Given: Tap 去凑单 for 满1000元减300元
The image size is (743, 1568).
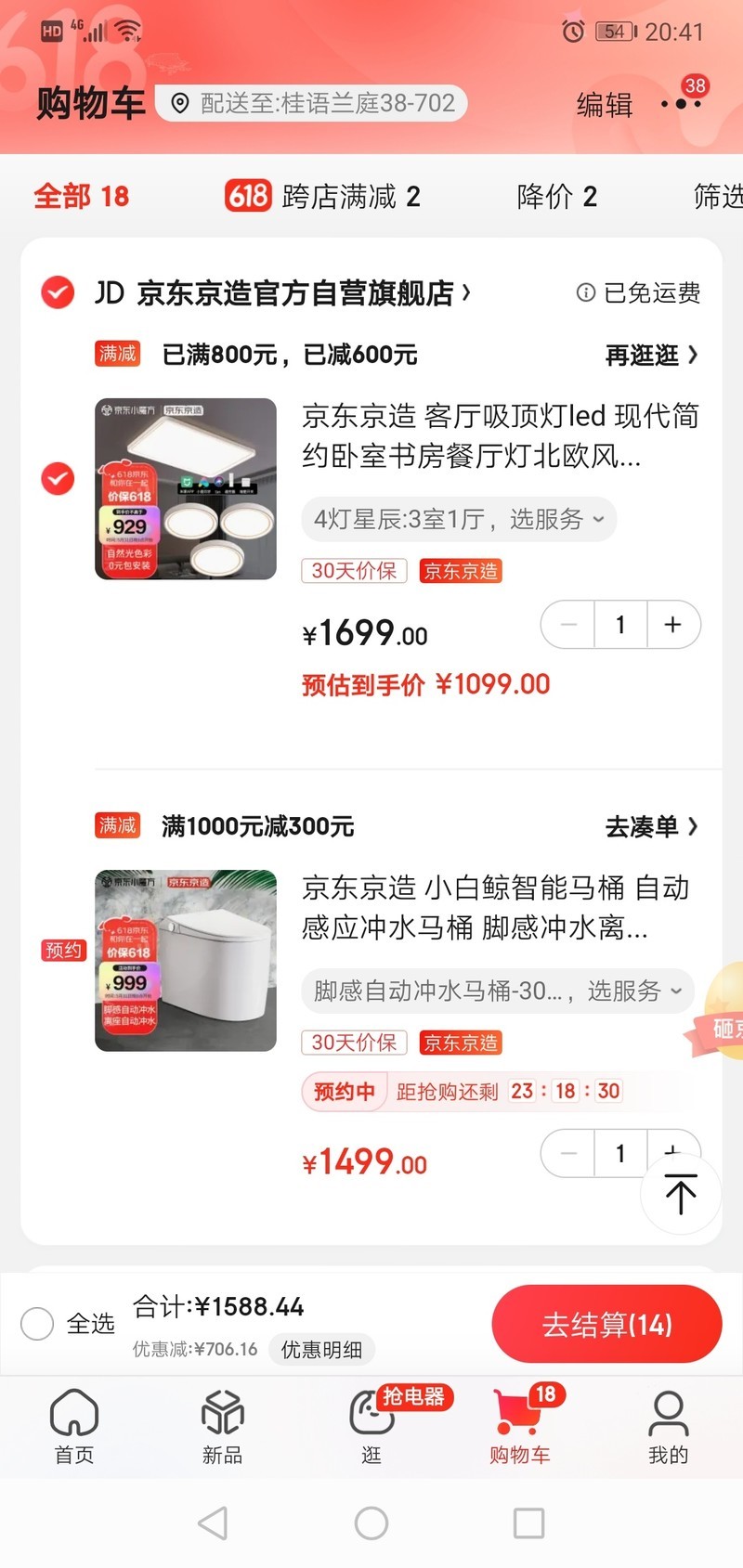Looking at the screenshot, I should (651, 826).
